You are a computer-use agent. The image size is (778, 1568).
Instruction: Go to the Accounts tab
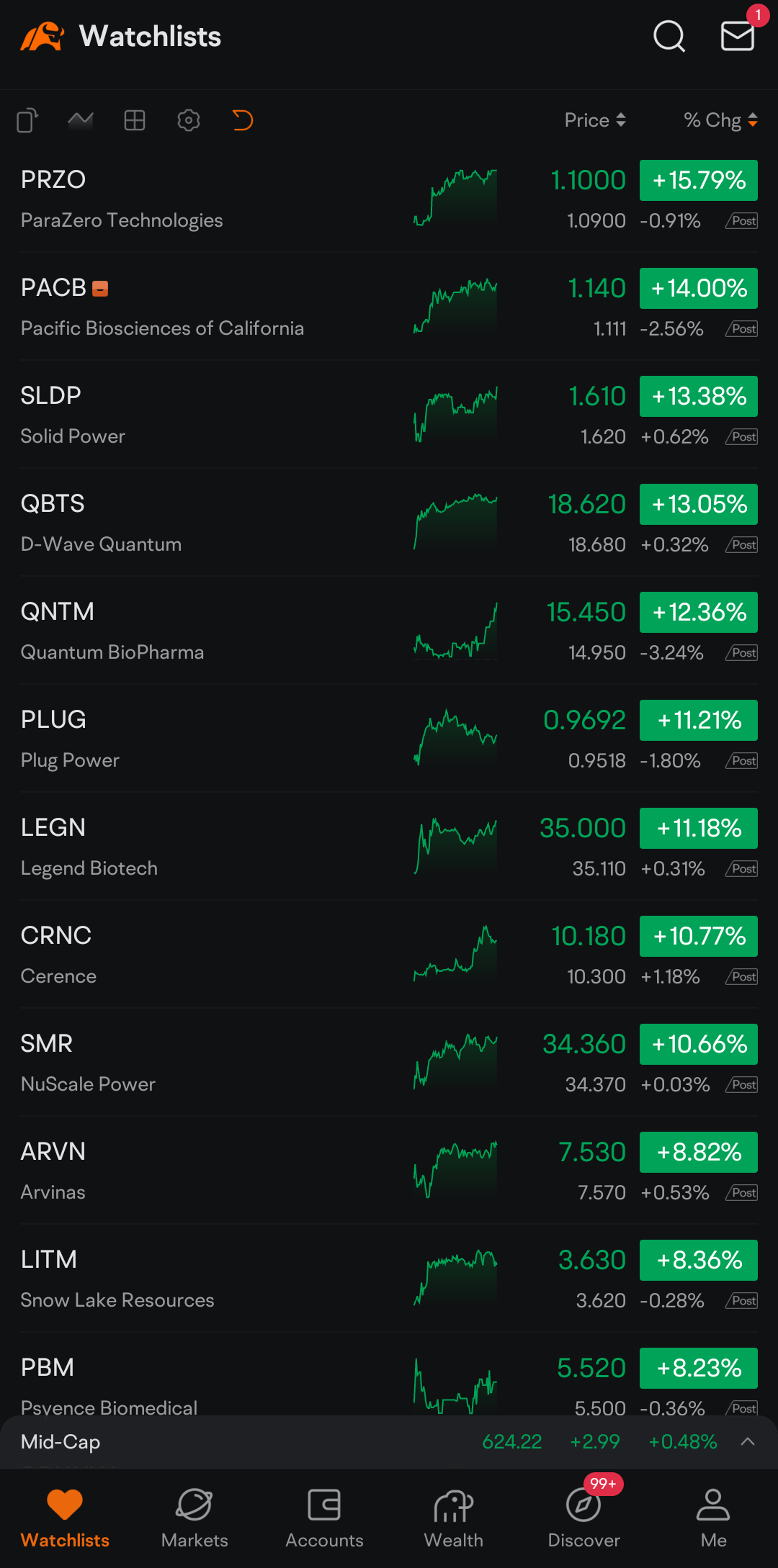tap(324, 1518)
